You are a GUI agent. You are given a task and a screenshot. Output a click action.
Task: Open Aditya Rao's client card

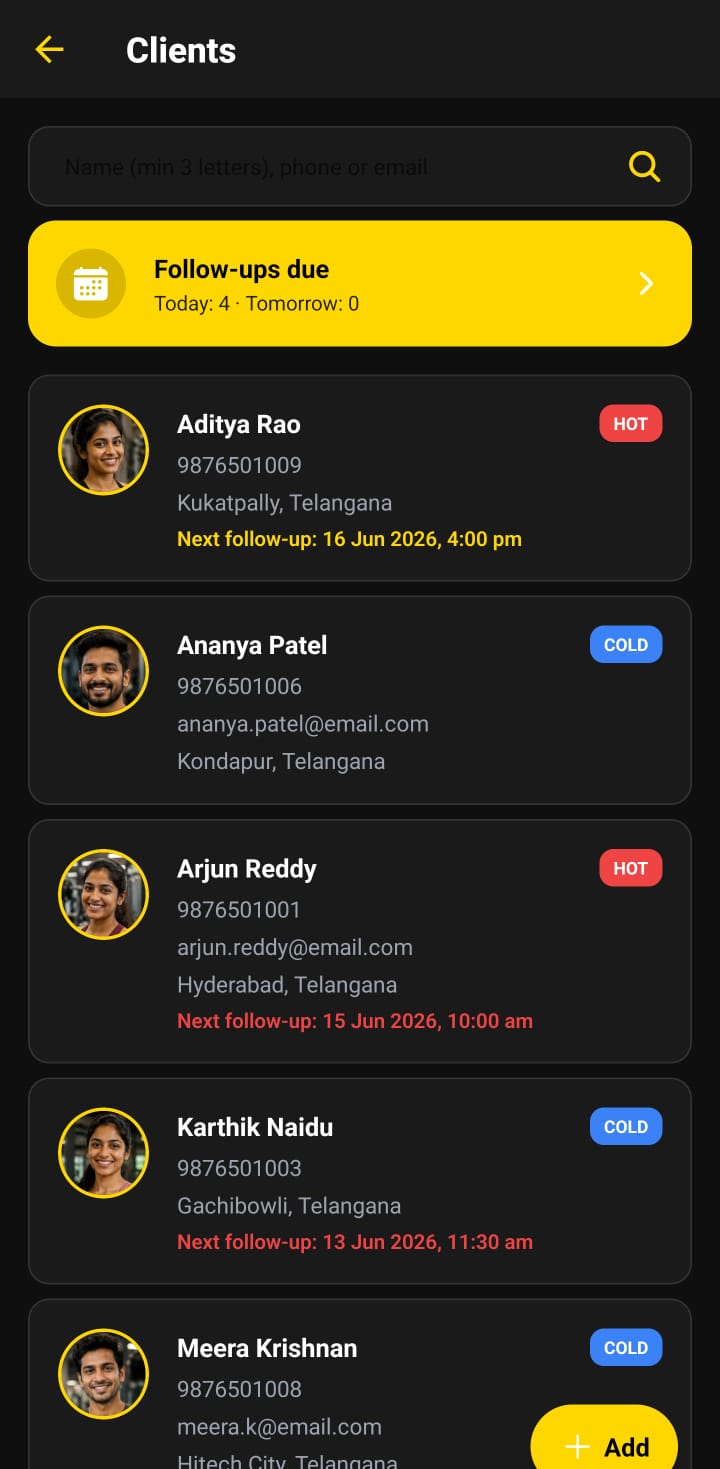click(360, 478)
